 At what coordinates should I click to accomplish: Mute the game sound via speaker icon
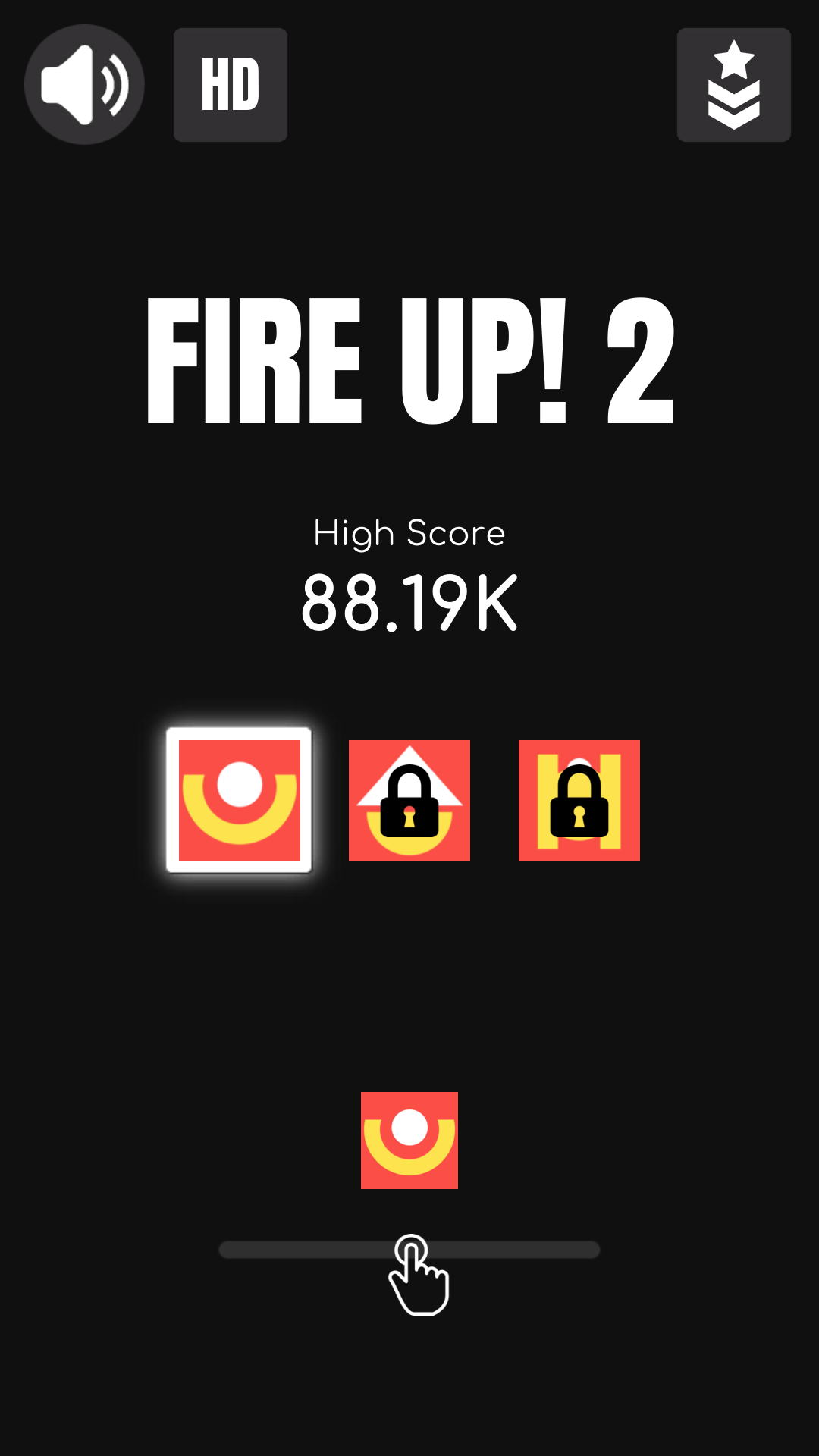pos(84,84)
